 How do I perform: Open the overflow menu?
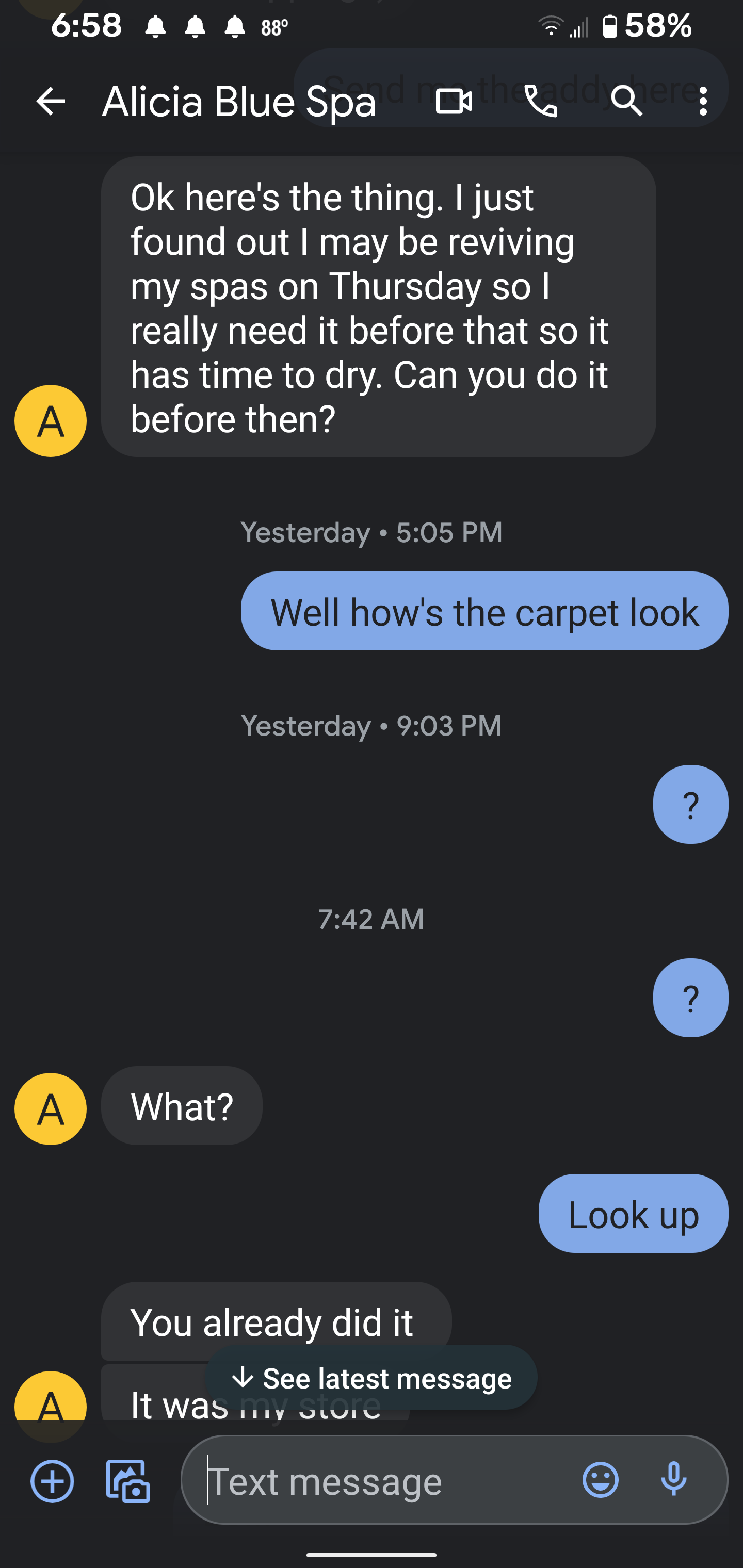point(703,101)
